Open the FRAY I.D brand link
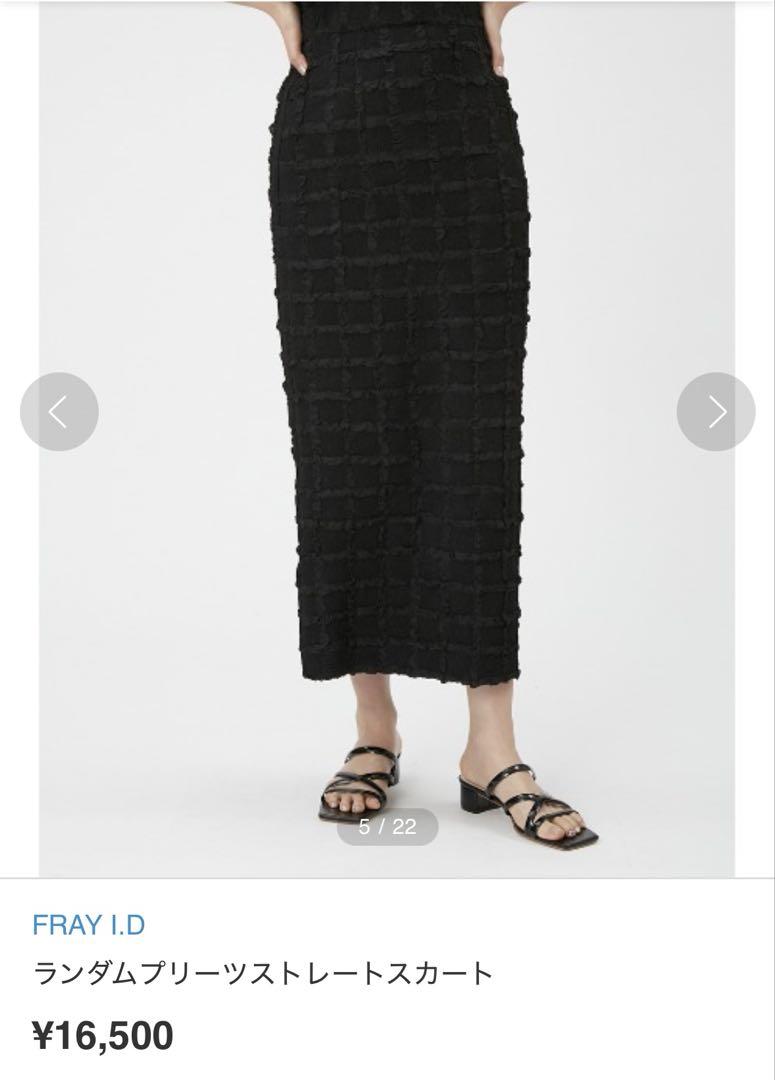775x1080 pixels. (x=88, y=925)
